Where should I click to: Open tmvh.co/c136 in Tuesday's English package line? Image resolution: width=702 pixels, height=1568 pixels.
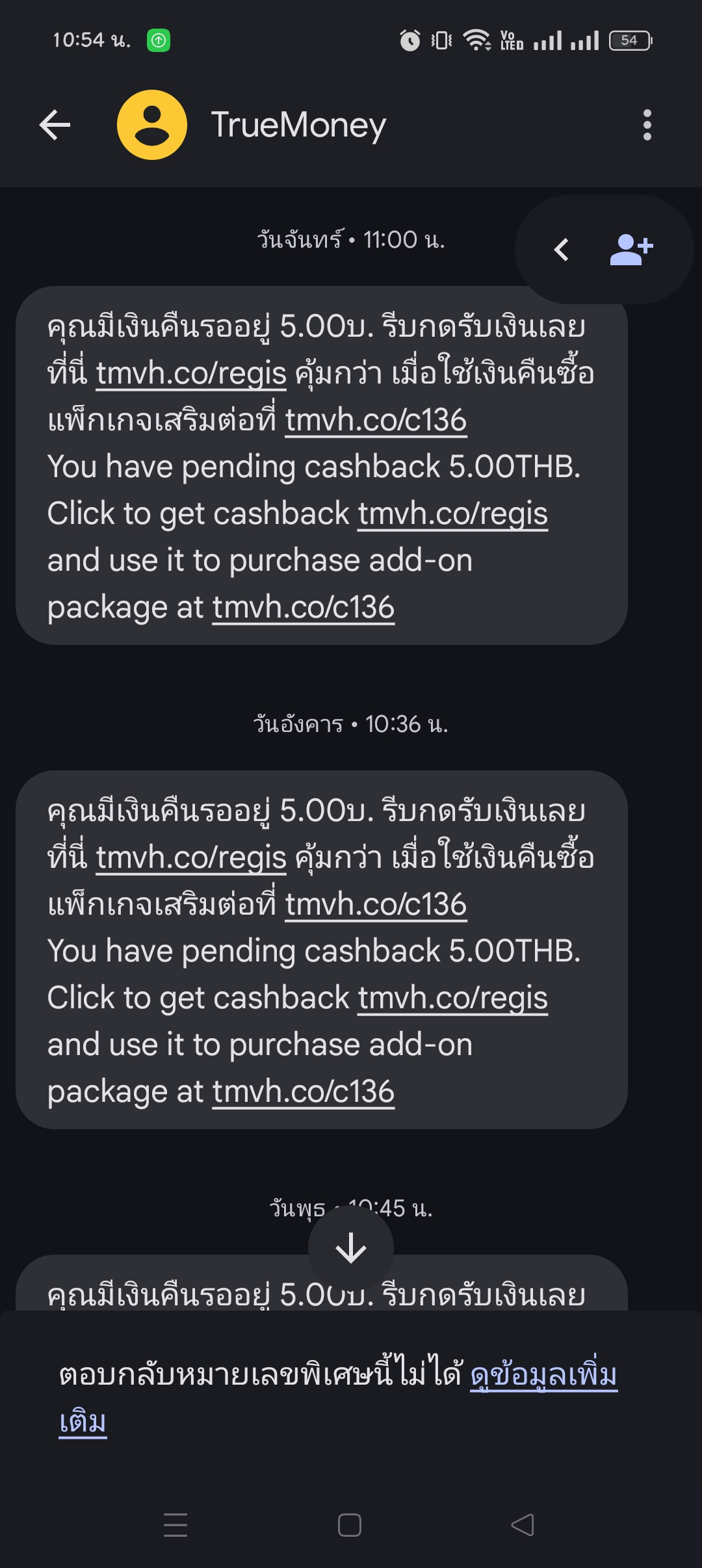pos(304,1092)
